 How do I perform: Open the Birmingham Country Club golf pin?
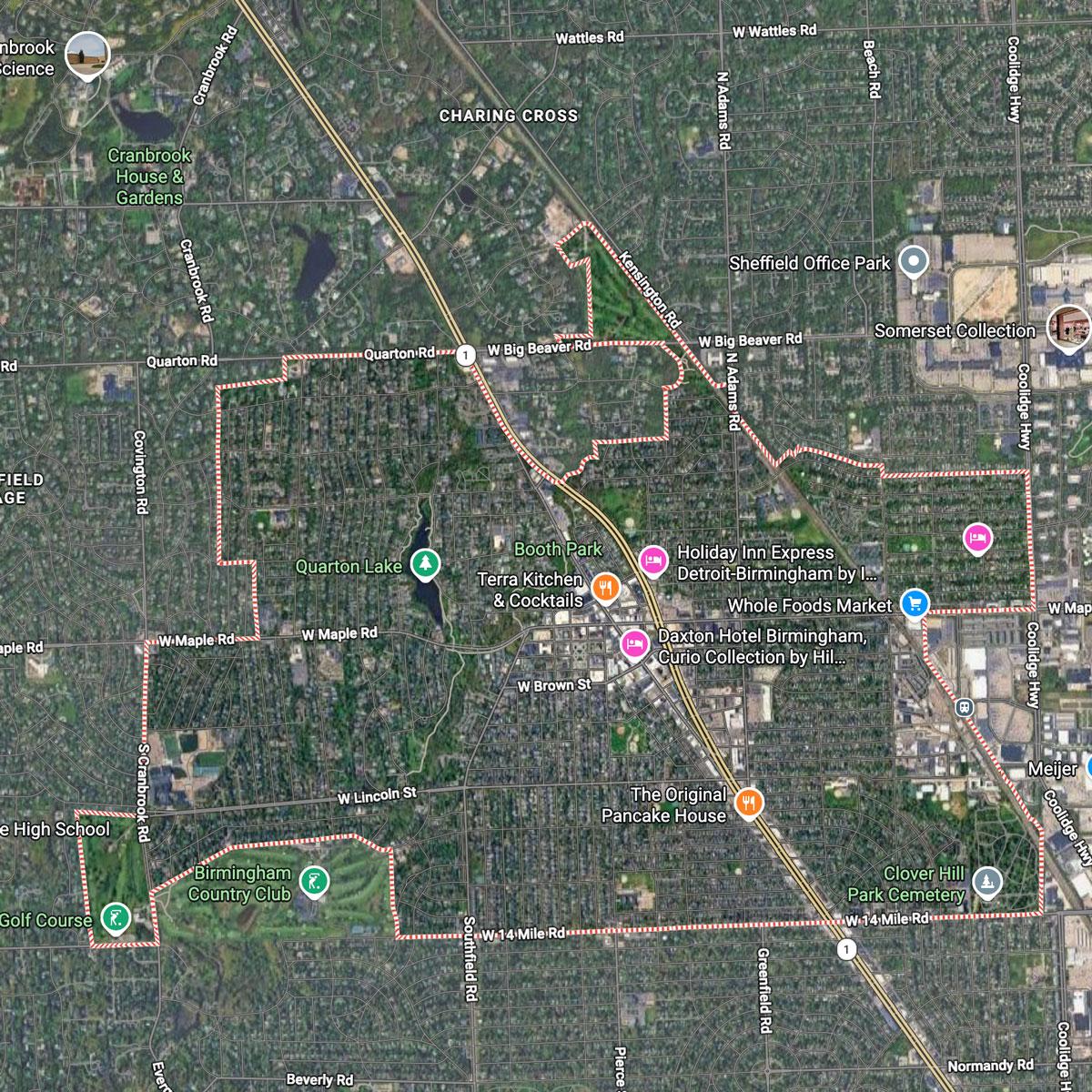tap(314, 880)
